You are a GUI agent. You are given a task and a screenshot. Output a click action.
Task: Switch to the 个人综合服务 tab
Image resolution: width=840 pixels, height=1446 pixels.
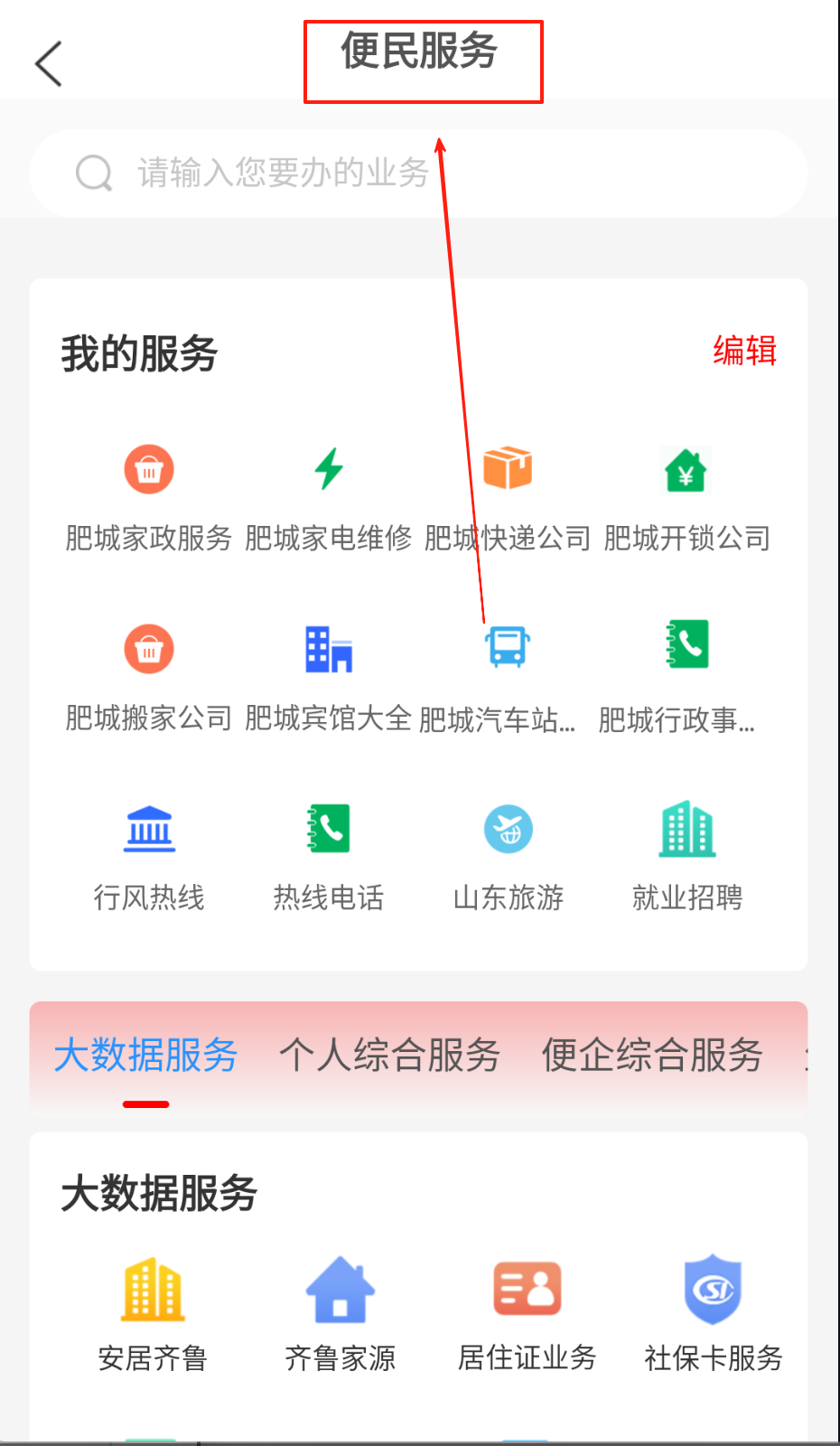[x=389, y=1056]
